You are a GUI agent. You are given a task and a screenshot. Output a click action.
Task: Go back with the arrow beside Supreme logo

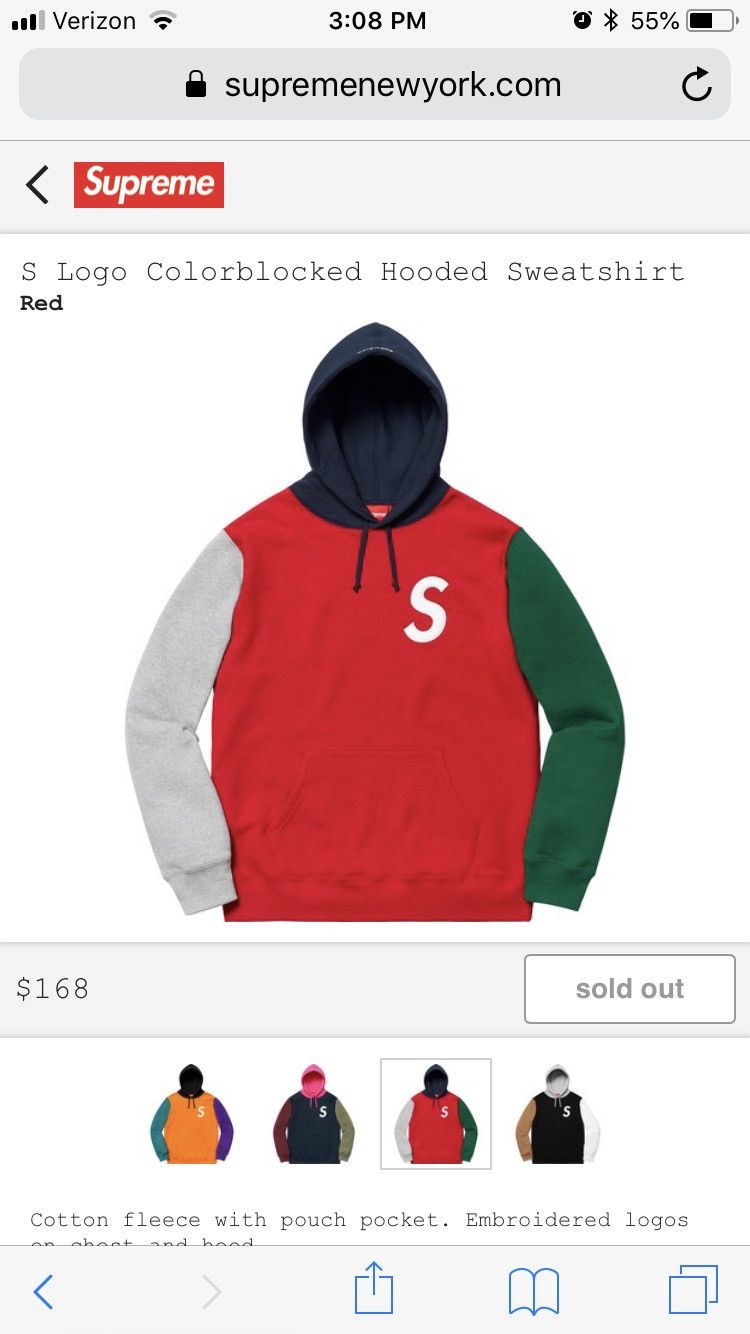click(37, 185)
